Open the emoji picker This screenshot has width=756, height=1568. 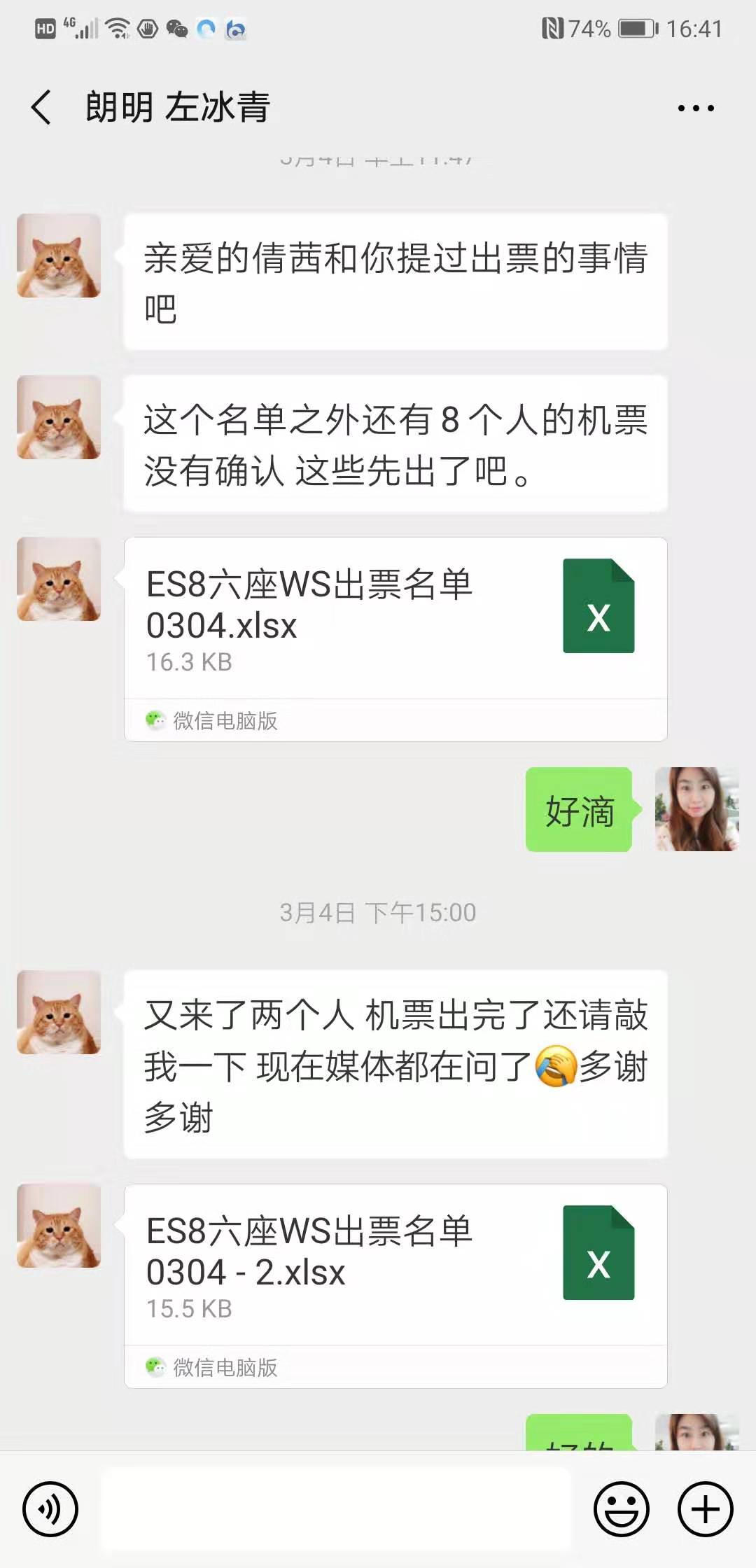622,1510
